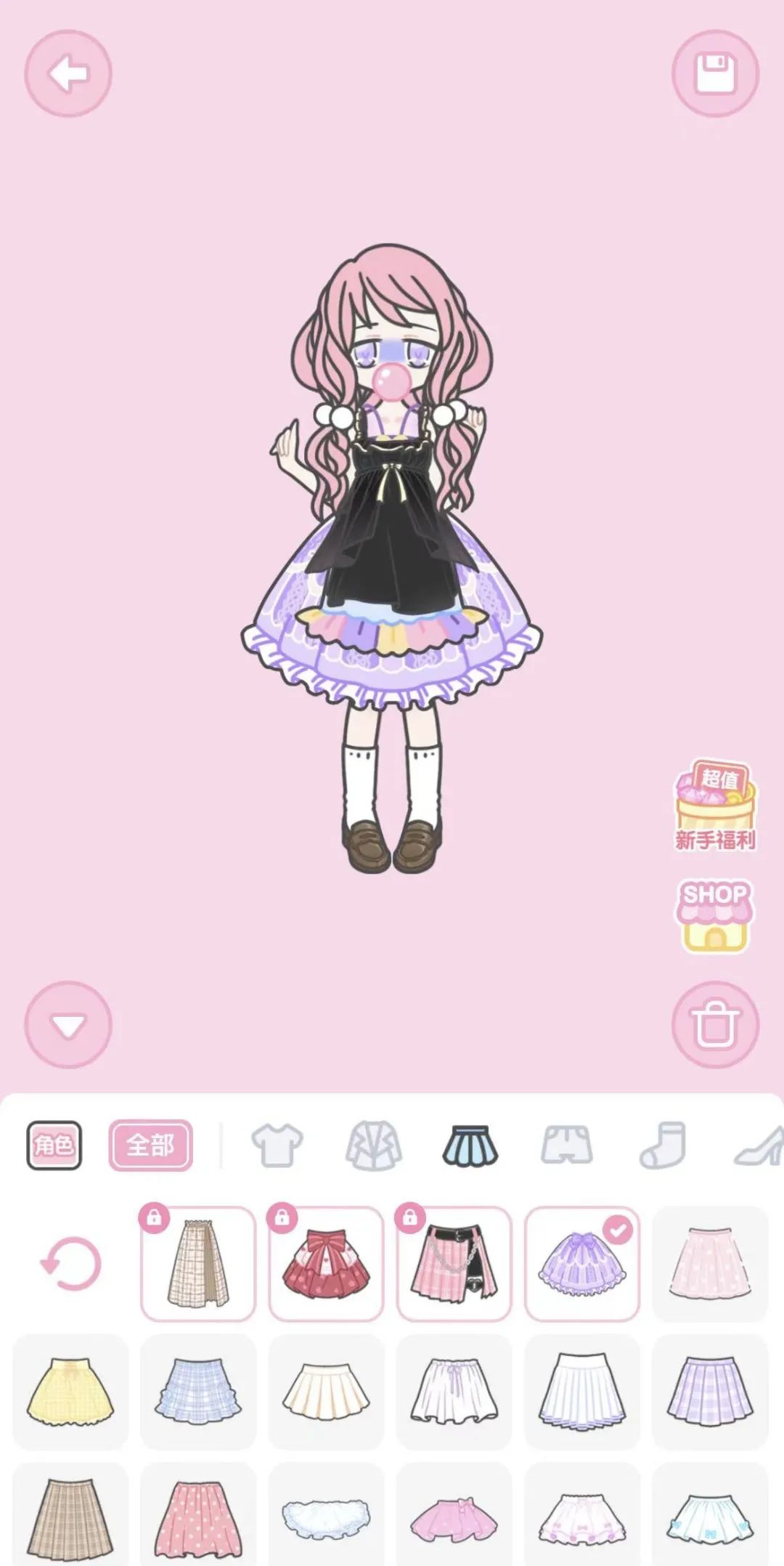Open the jacket category
The height and width of the screenshot is (1566, 784).
click(x=373, y=1145)
